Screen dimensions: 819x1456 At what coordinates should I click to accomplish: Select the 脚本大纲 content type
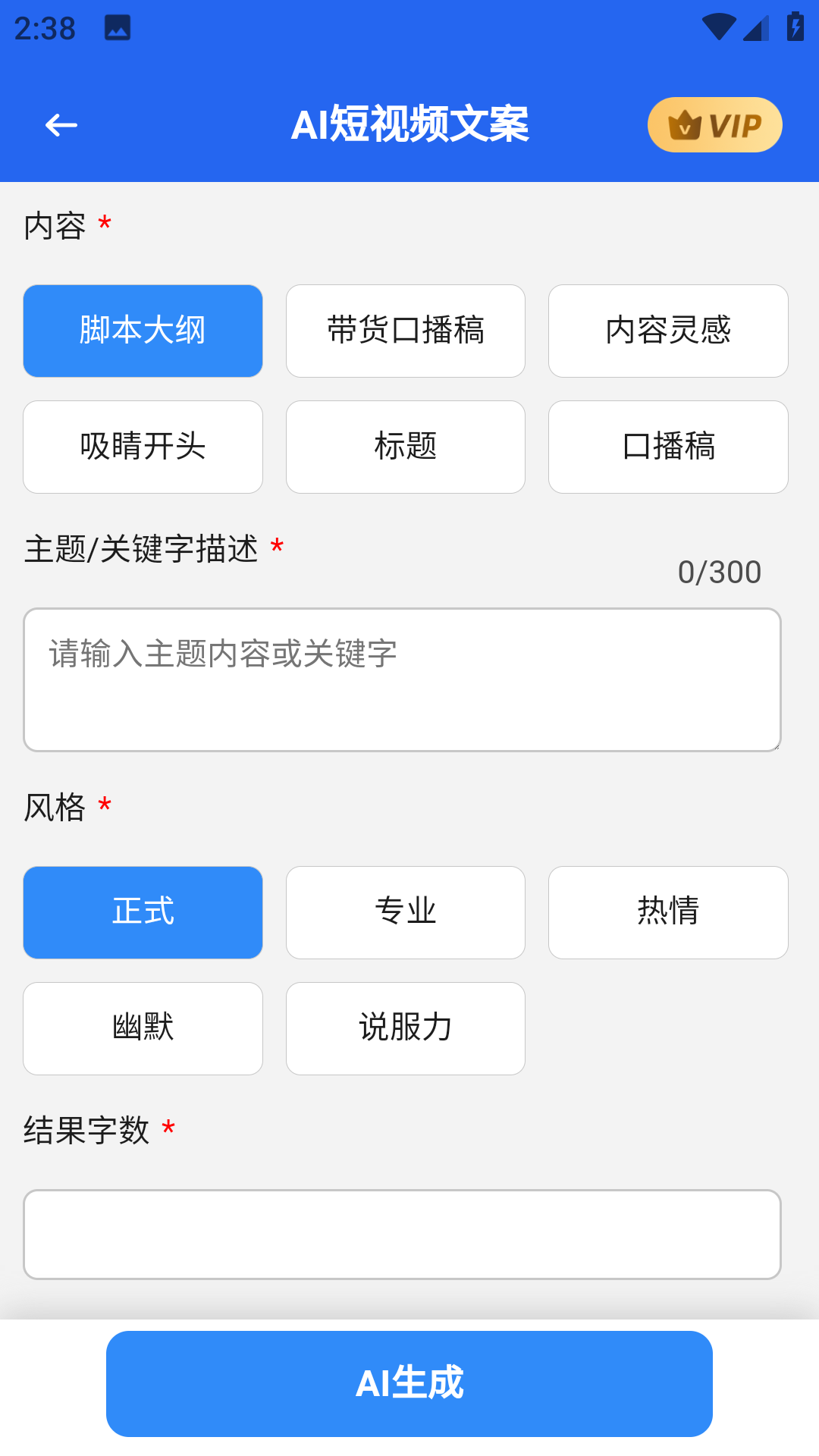coord(143,331)
